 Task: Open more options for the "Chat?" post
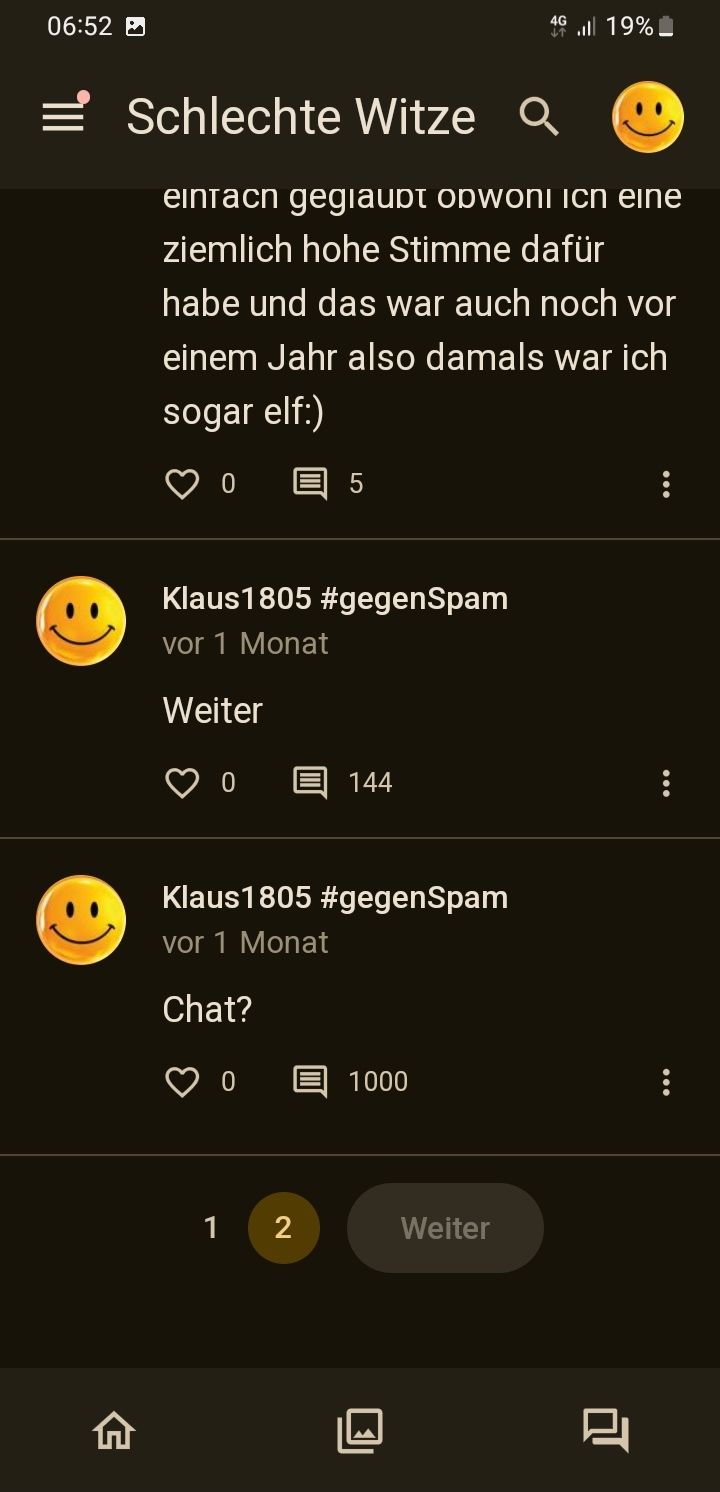pos(666,1081)
